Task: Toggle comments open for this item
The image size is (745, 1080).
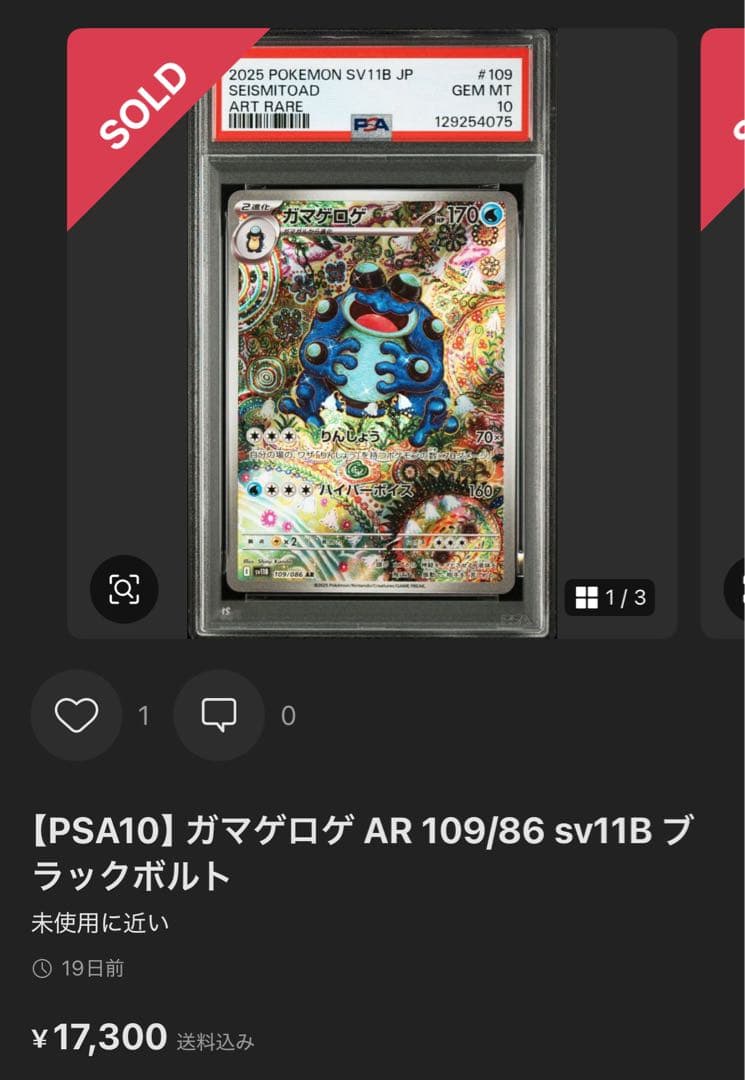Action: pyautogui.click(x=220, y=715)
